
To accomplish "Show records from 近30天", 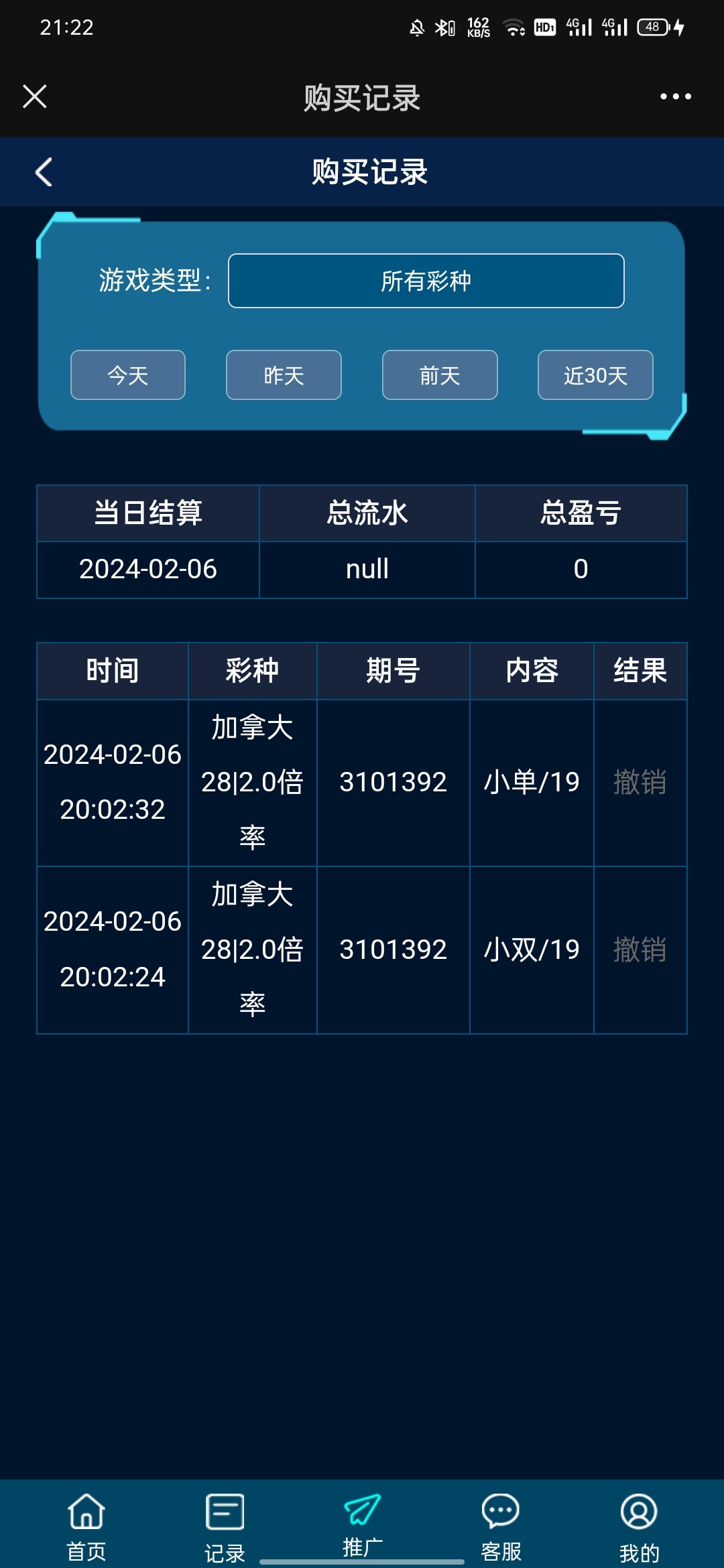I will [595, 375].
